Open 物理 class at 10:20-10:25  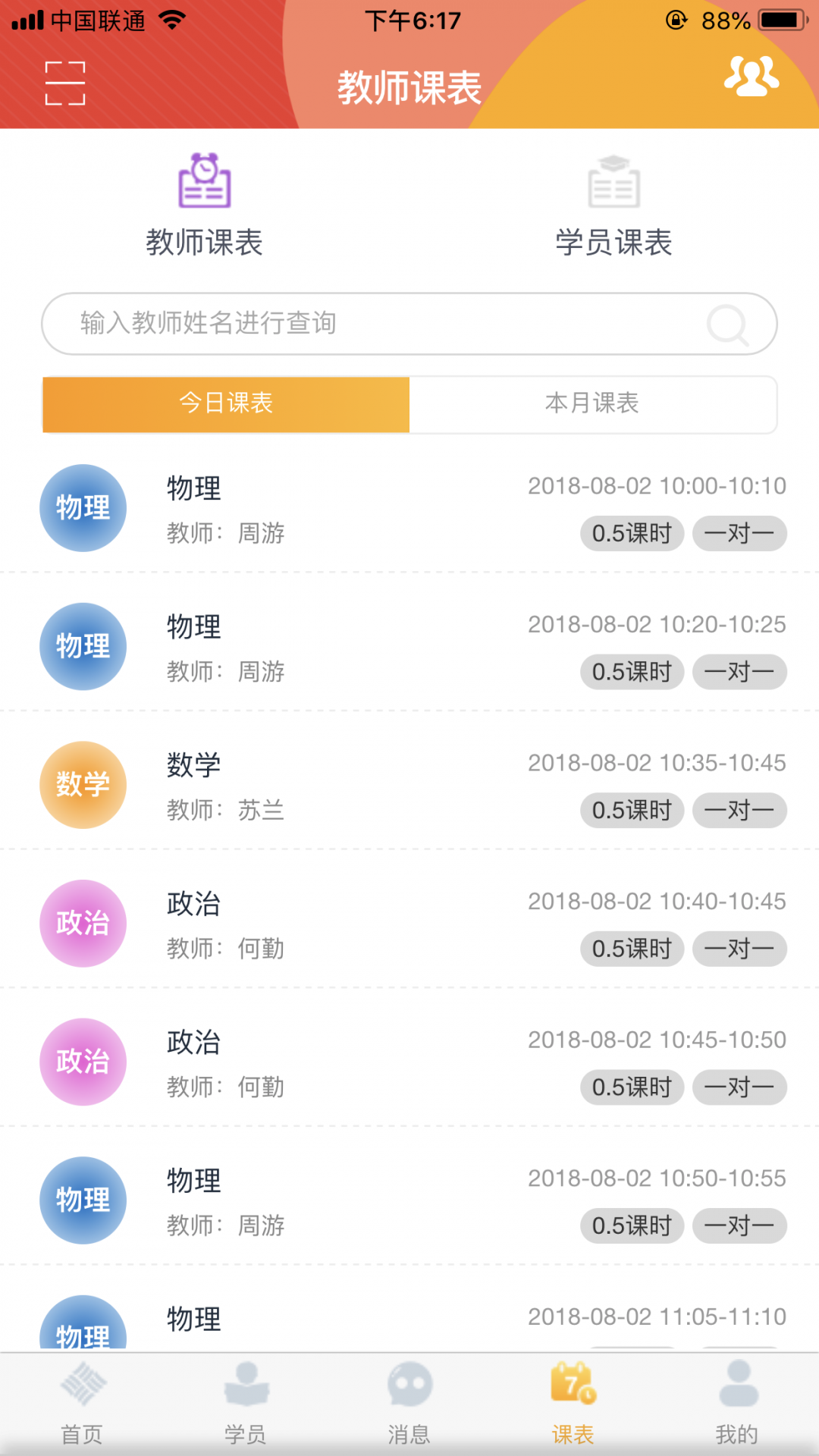409,647
